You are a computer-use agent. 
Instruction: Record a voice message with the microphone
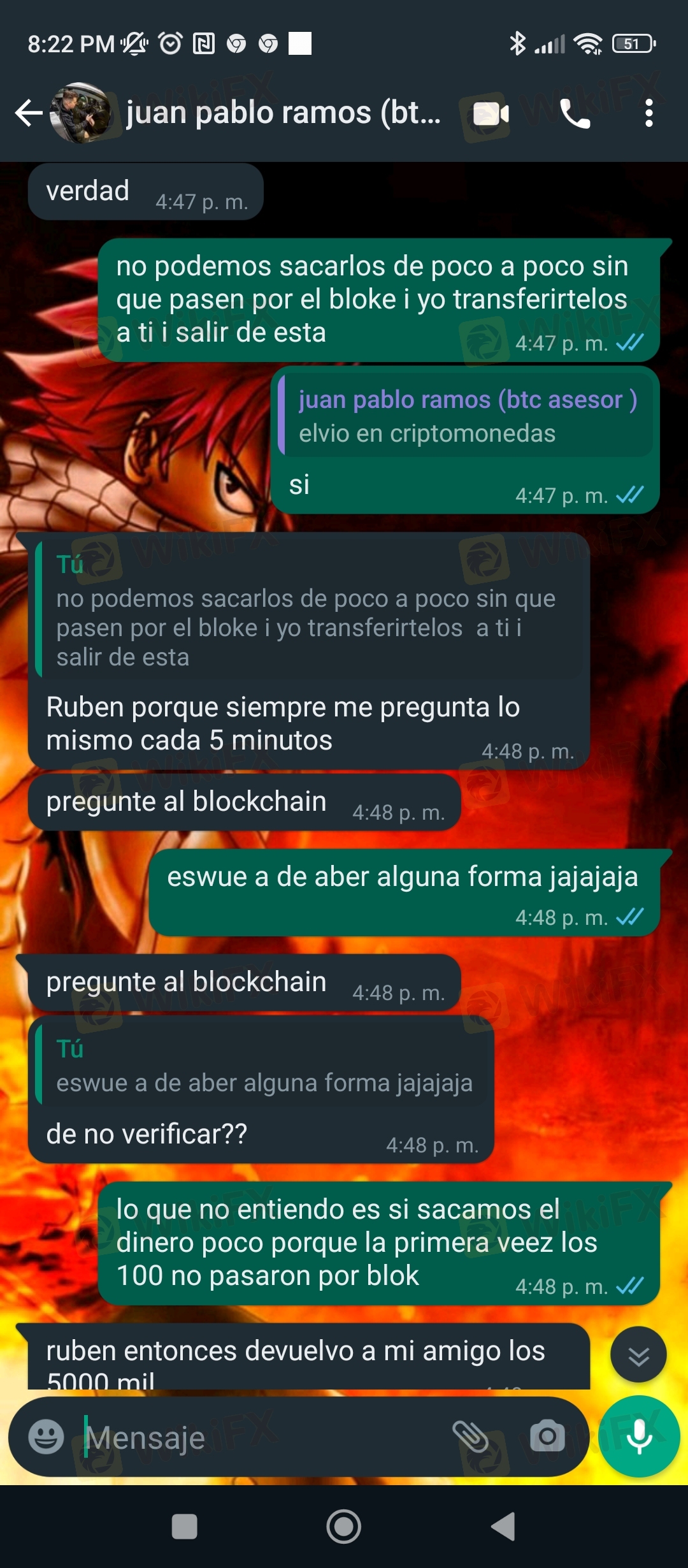point(639,1437)
